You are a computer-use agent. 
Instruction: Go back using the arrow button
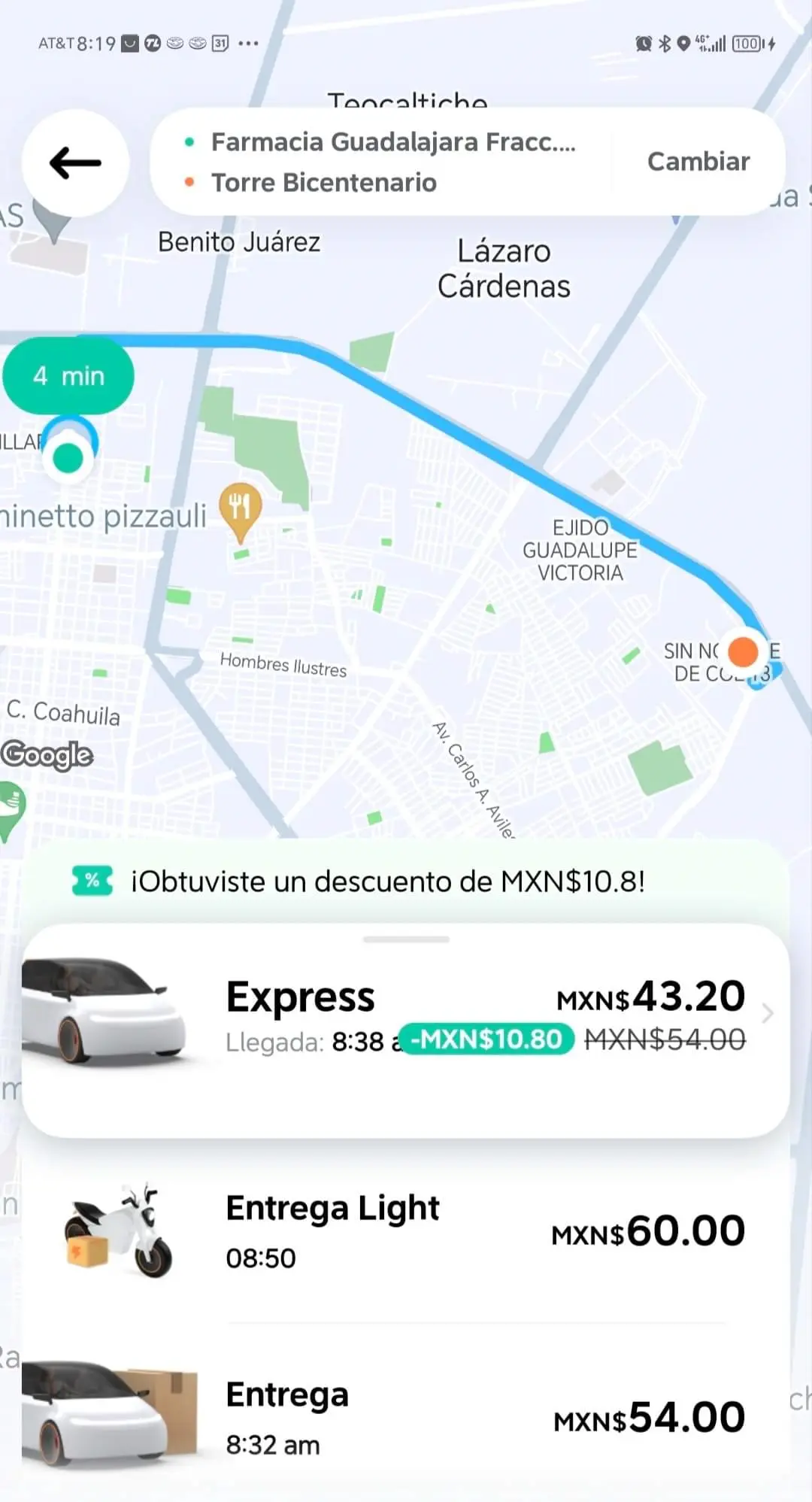75,162
